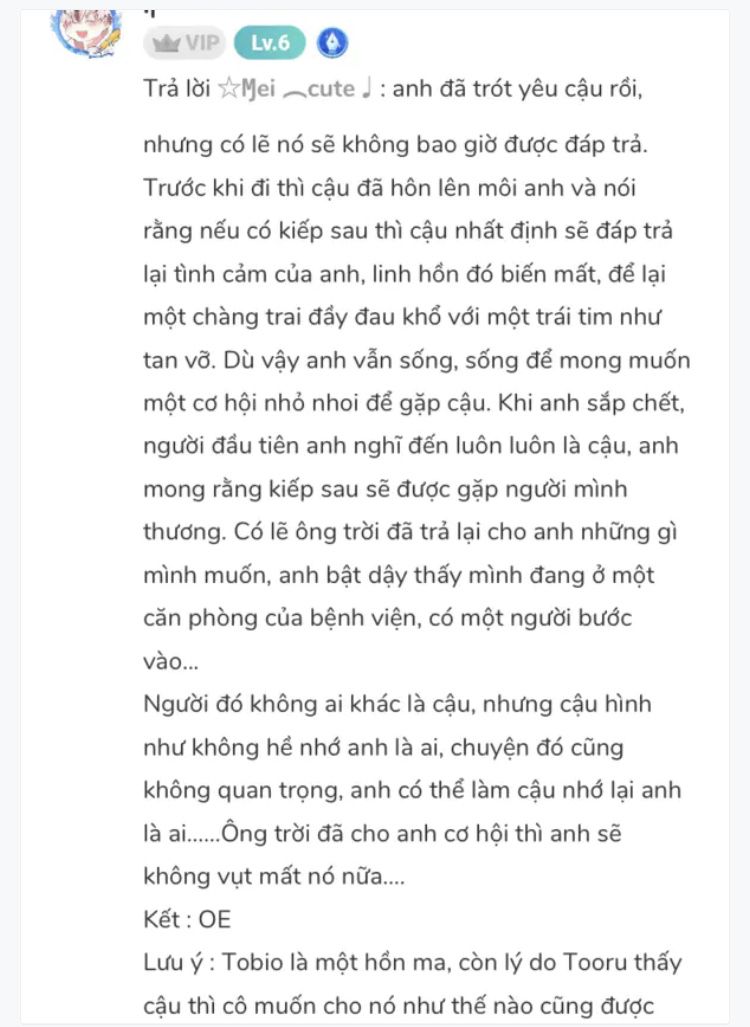Tap the VIP crown badge
This screenshot has width=750, height=1027.
point(185,43)
